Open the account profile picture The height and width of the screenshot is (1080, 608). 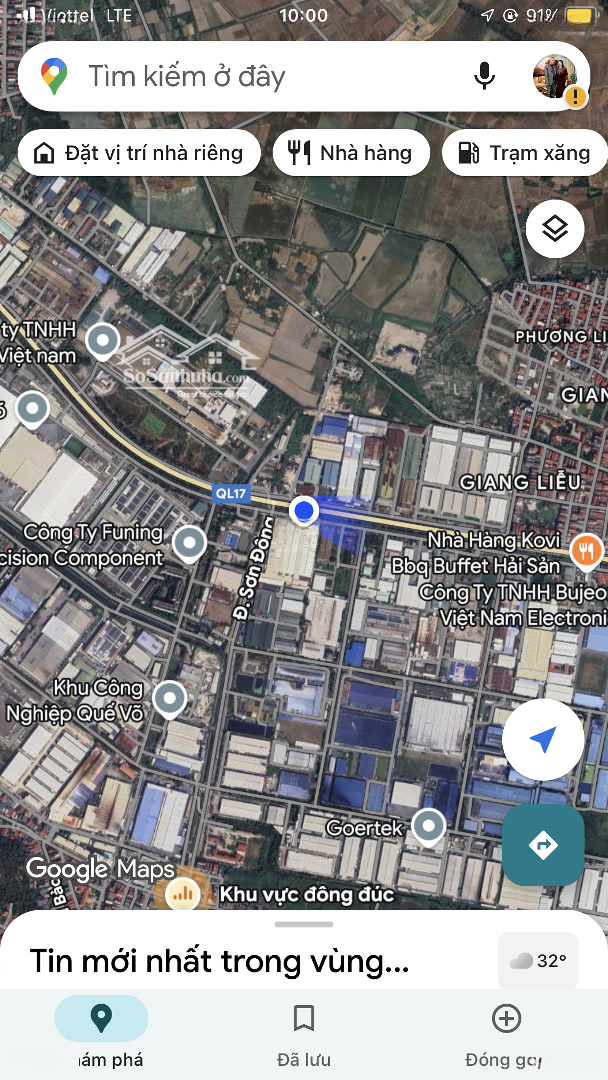click(x=555, y=77)
